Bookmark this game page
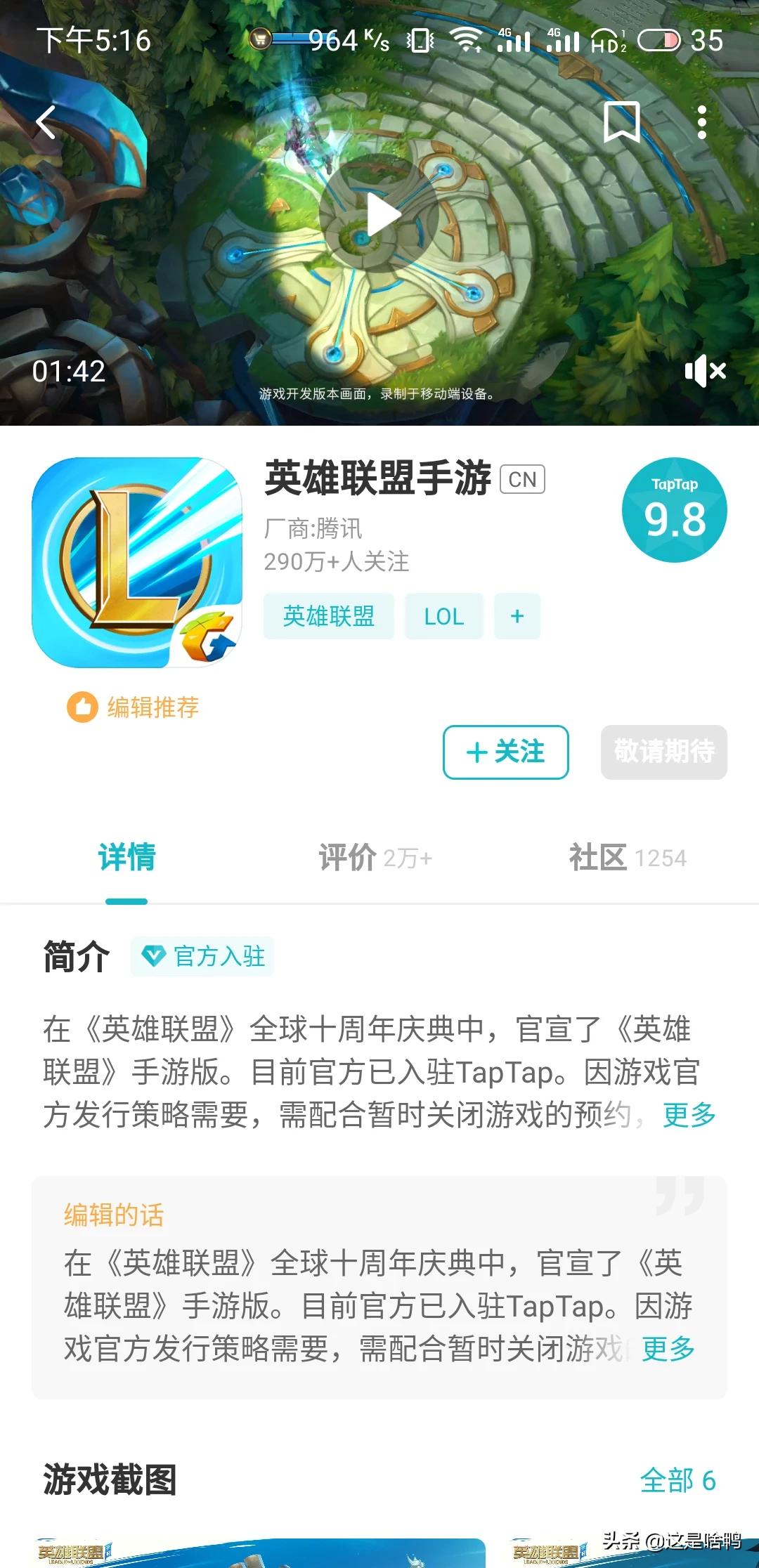Image resolution: width=759 pixels, height=1568 pixels. tap(621, 122)
